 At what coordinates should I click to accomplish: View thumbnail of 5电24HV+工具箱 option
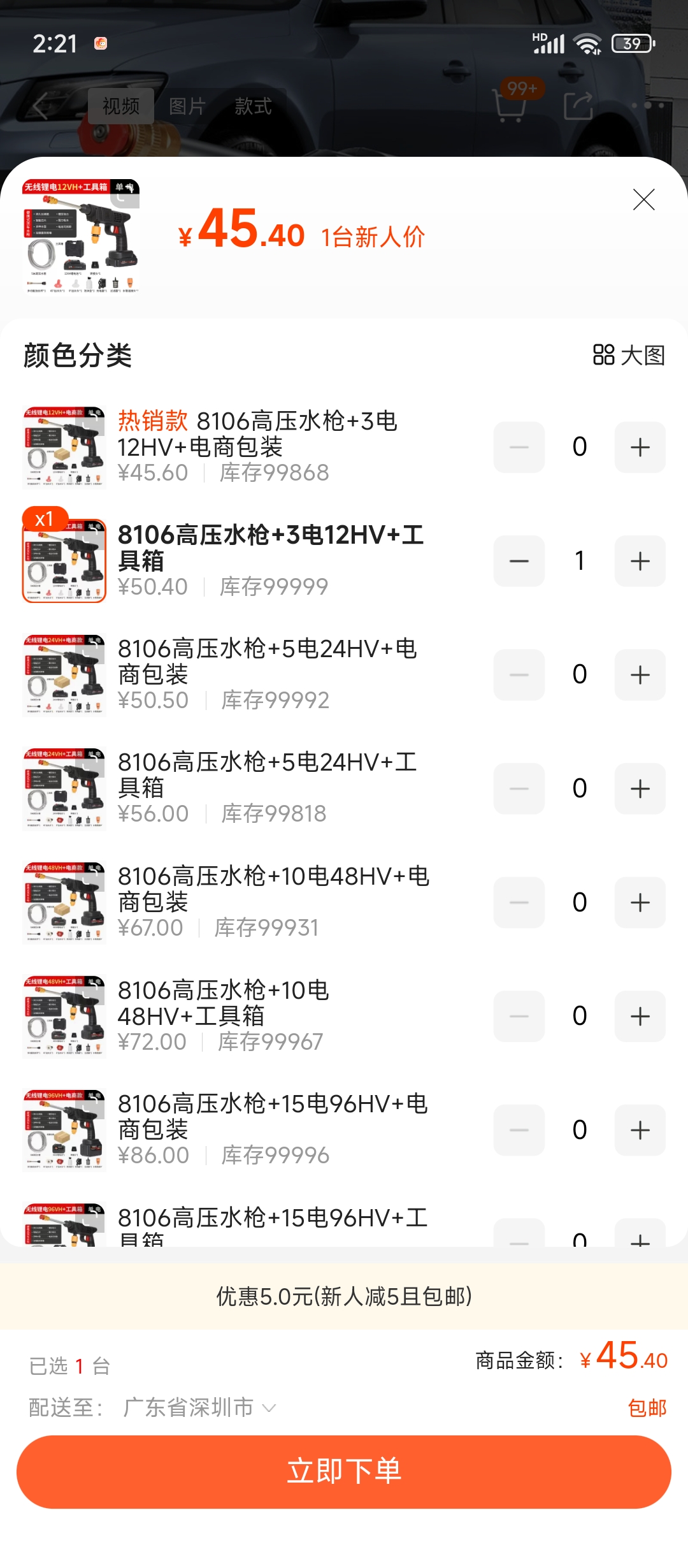[x=64, y=789]
